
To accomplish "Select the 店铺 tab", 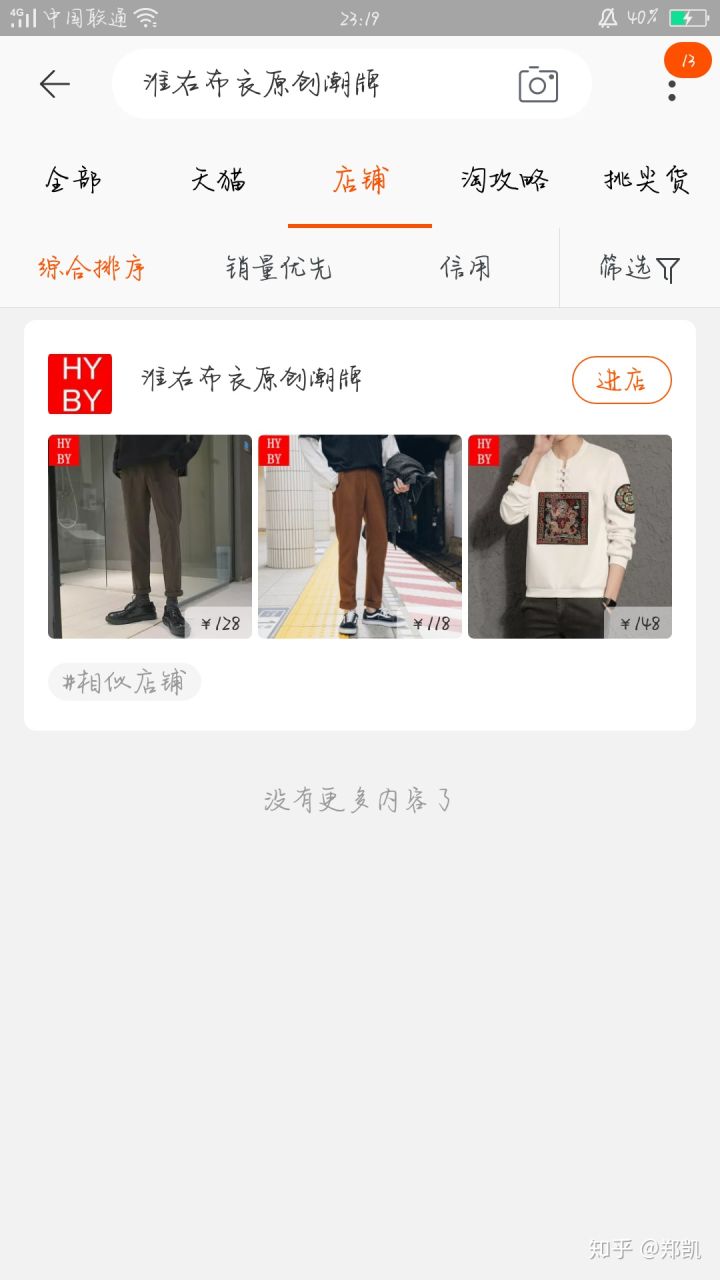I will tap(360, 181).
